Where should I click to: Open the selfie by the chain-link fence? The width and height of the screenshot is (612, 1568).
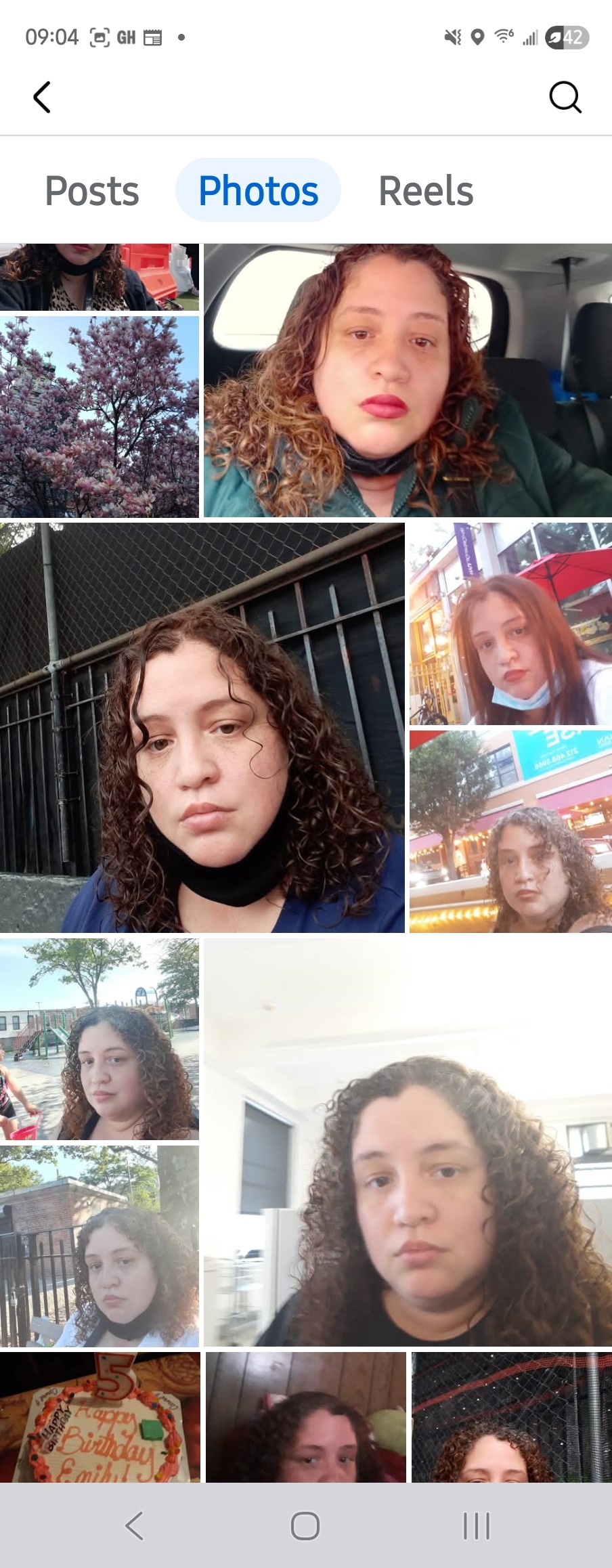(202, 727)
